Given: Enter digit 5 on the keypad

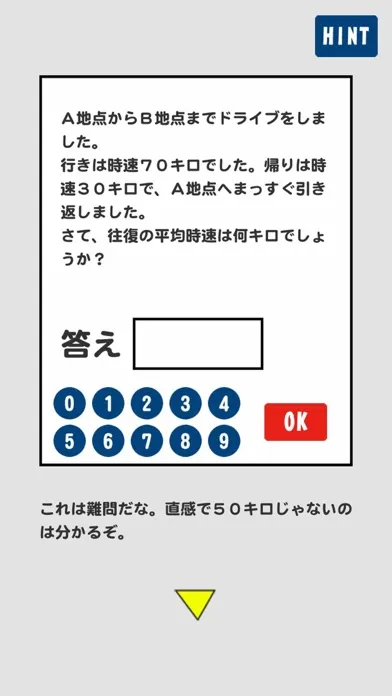Looking at the screenshot, I should pos(69,441).
